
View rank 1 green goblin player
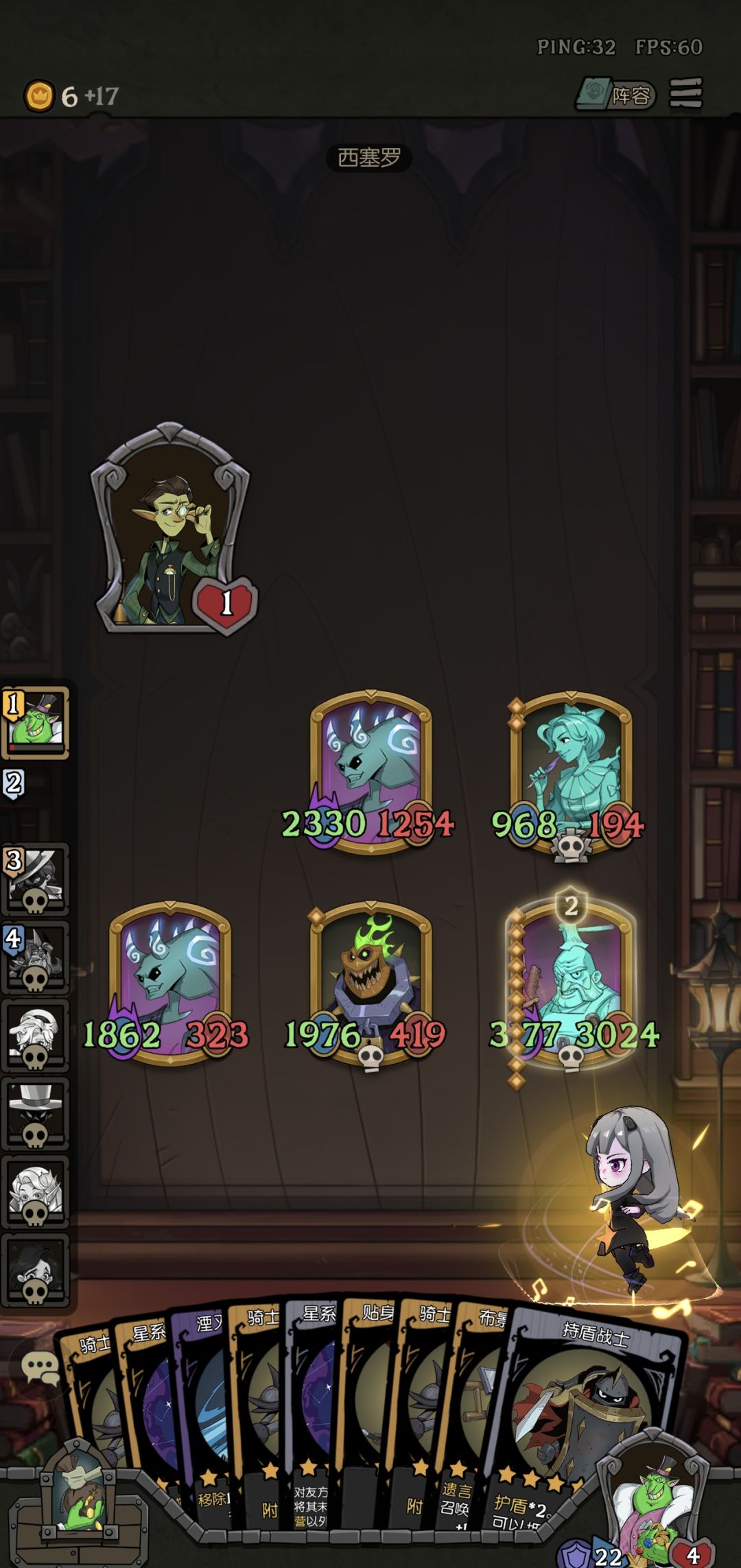coord(36,723)
